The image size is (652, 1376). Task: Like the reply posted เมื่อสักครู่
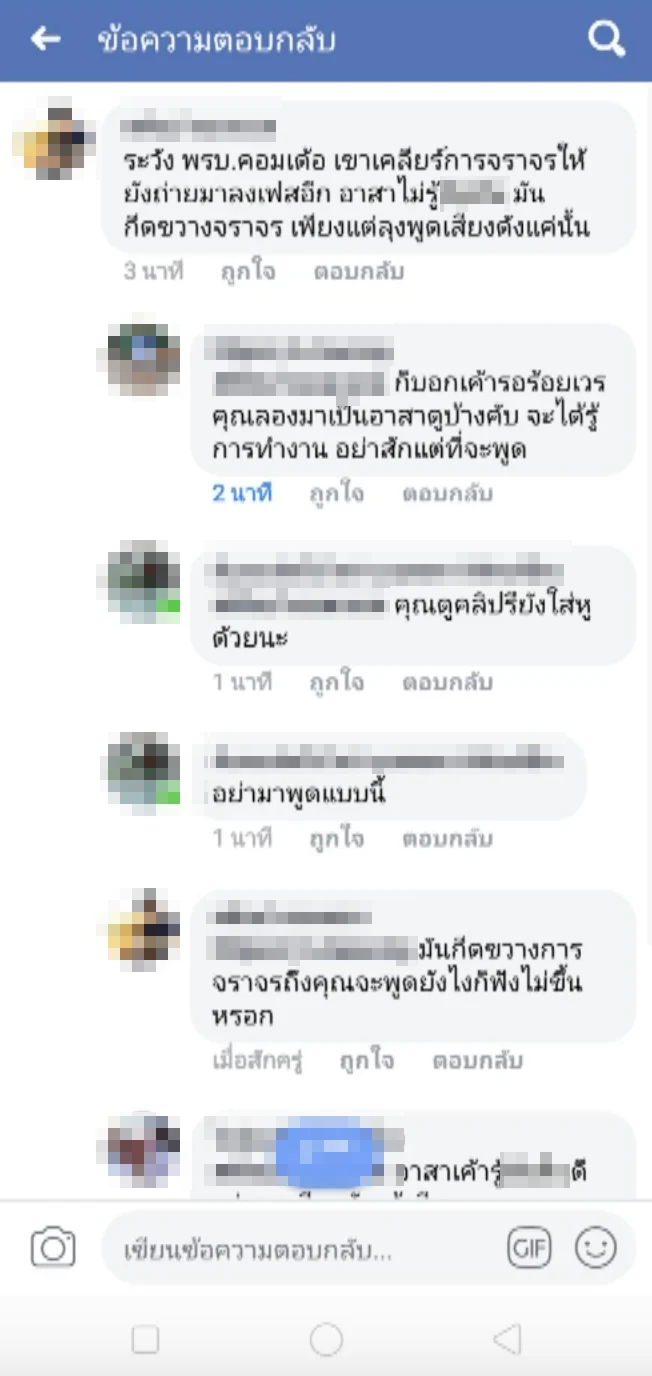tap(366, 1061)
